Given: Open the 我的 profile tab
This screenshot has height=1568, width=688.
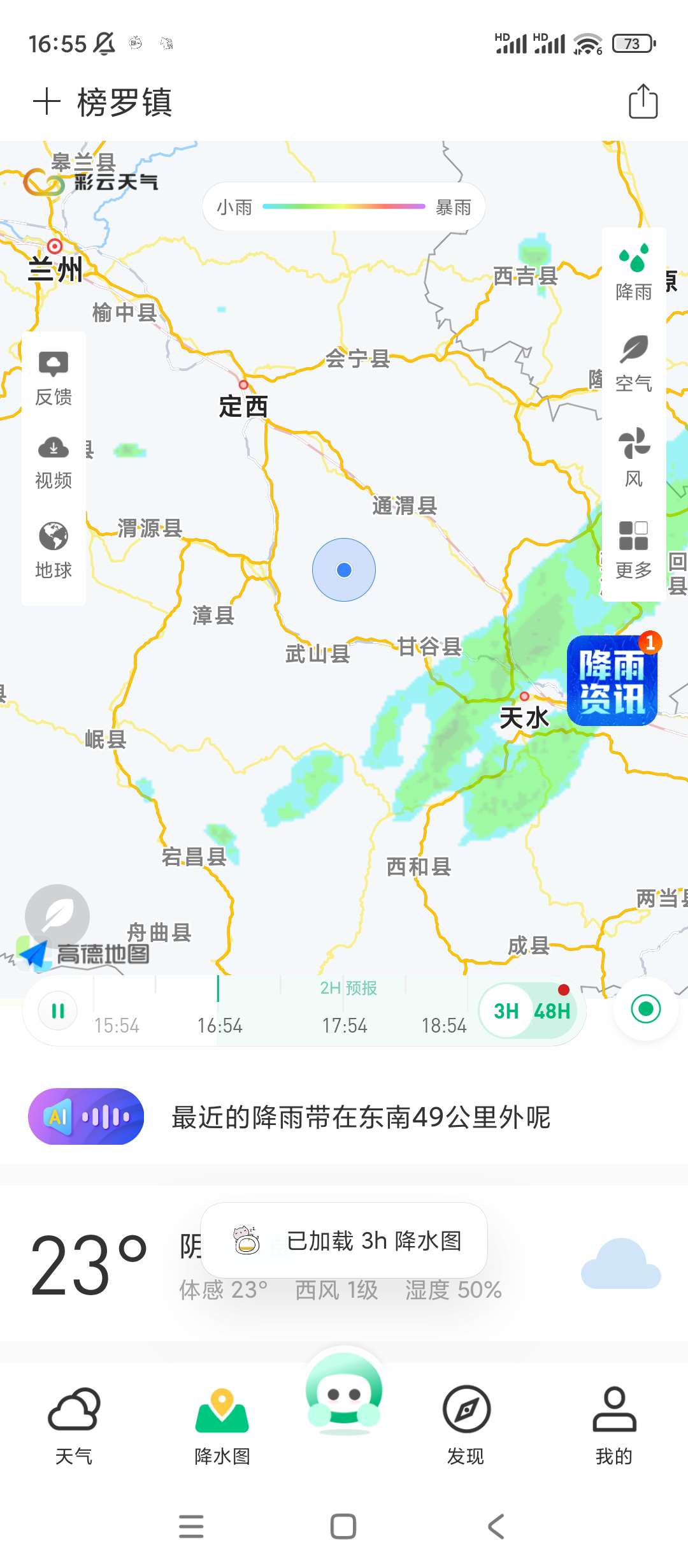Looking at the screenshot, I should click(x=614, y=1425).
